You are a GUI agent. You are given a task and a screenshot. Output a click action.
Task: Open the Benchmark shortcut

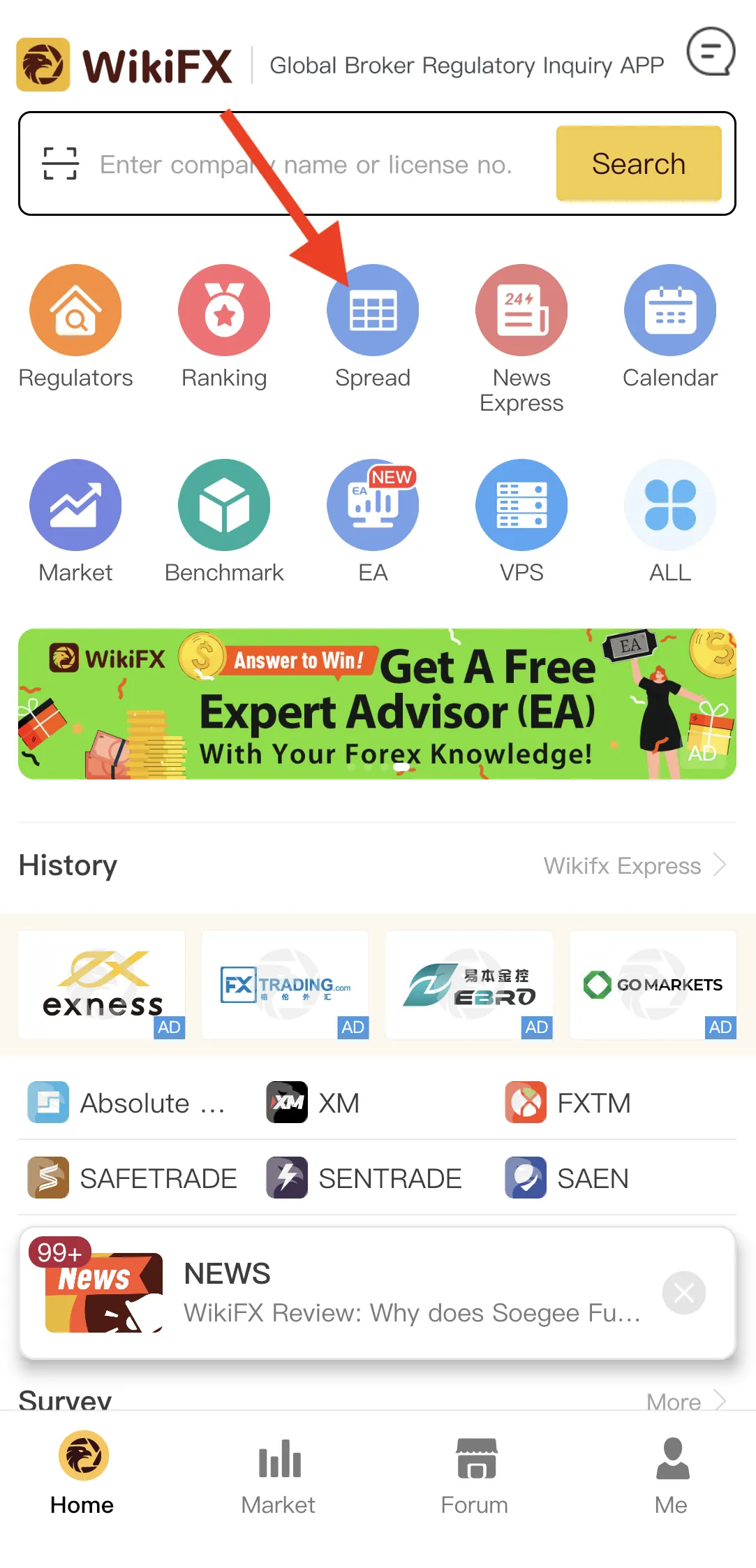coord(224,521)
